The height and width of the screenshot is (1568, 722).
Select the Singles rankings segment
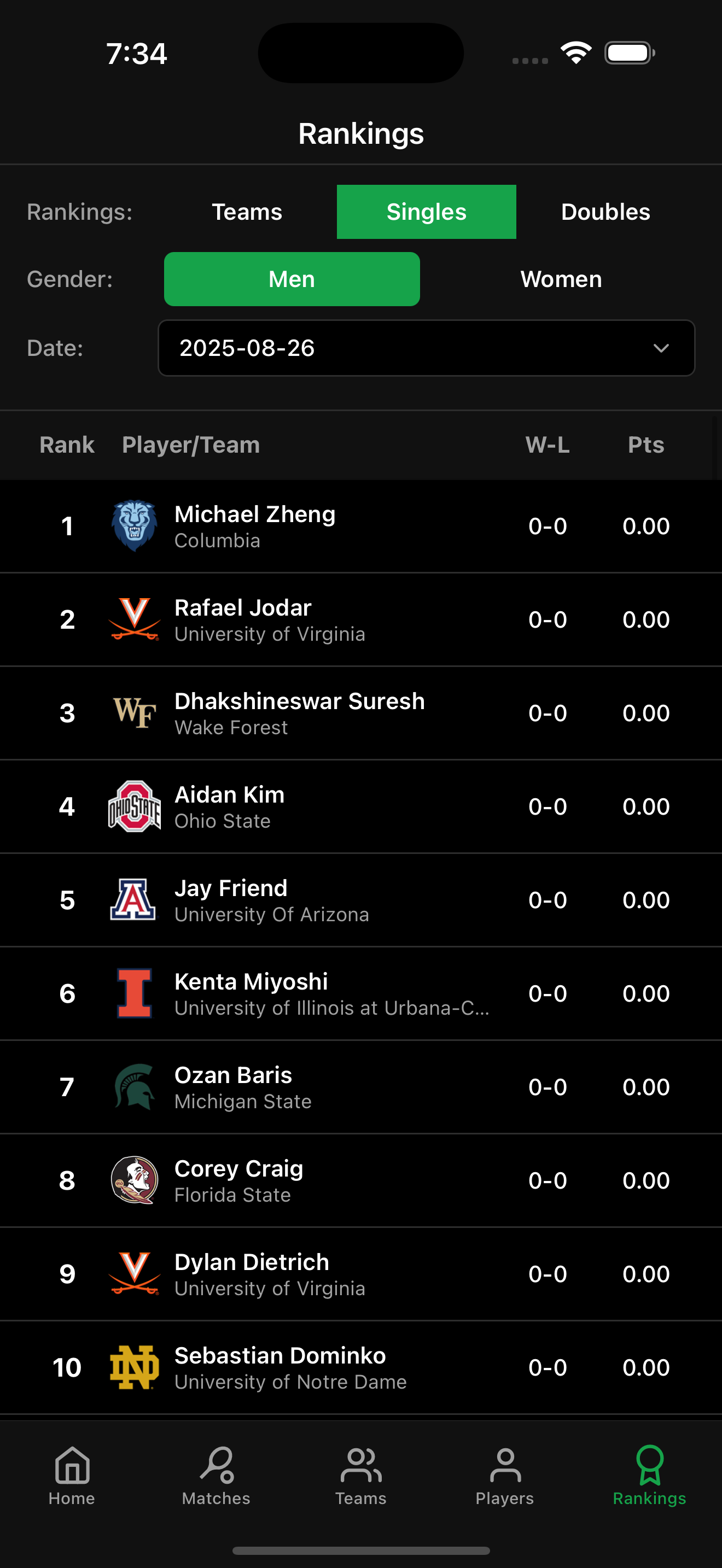pyautogui.click(x=426, y=212)
